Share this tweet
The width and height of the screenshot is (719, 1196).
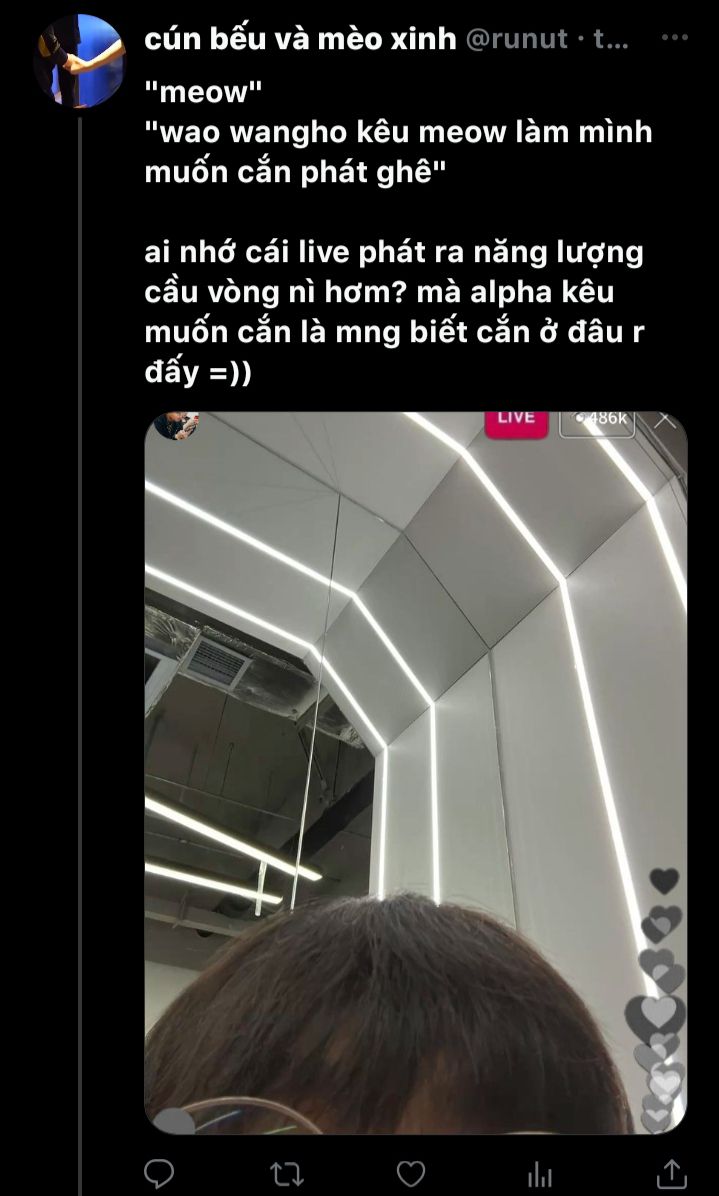pos(672,1172)
